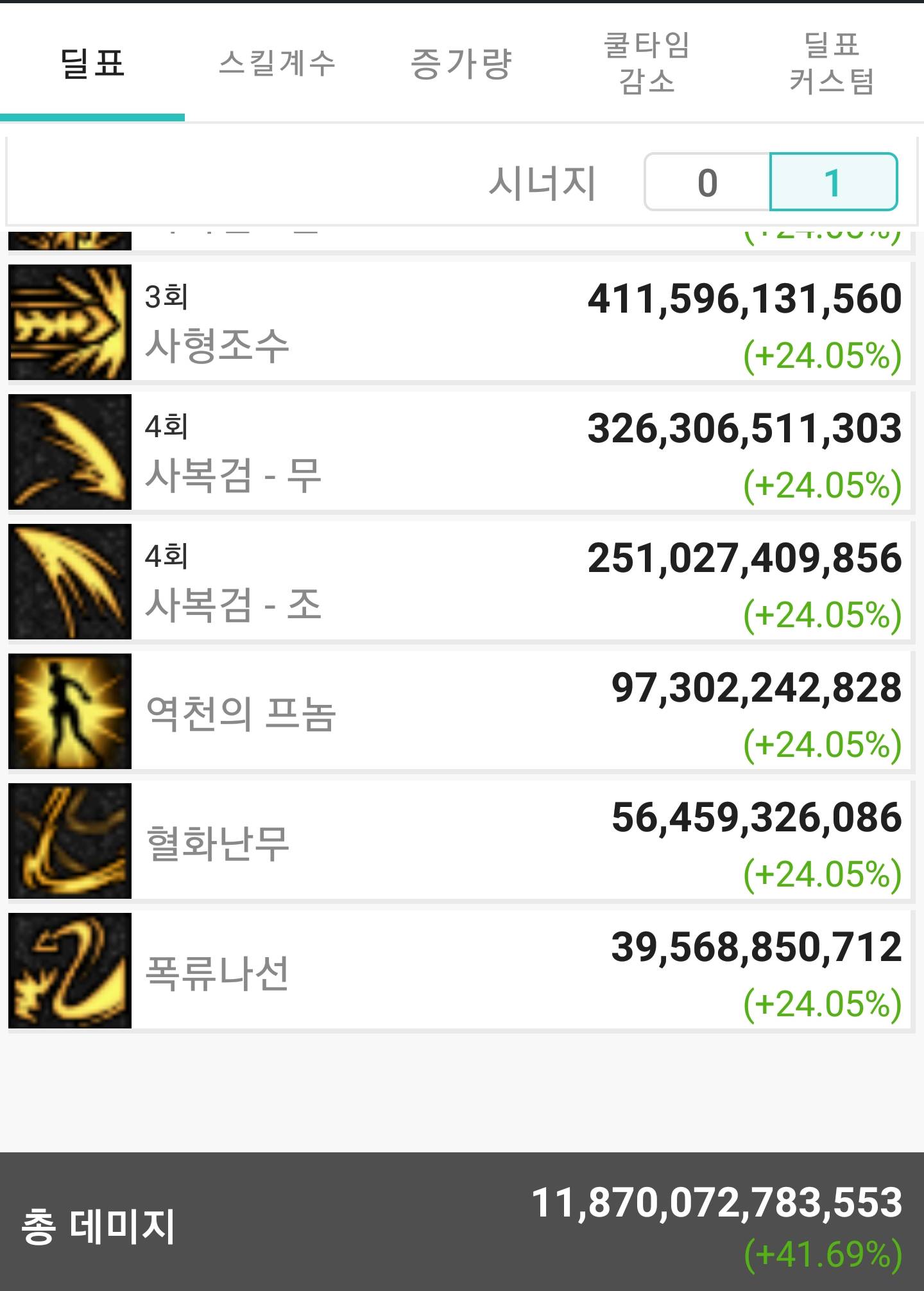
Task: Switch to the 쿨타임 감소 tab
Action: pyautogui.click(x=646, y=63)
